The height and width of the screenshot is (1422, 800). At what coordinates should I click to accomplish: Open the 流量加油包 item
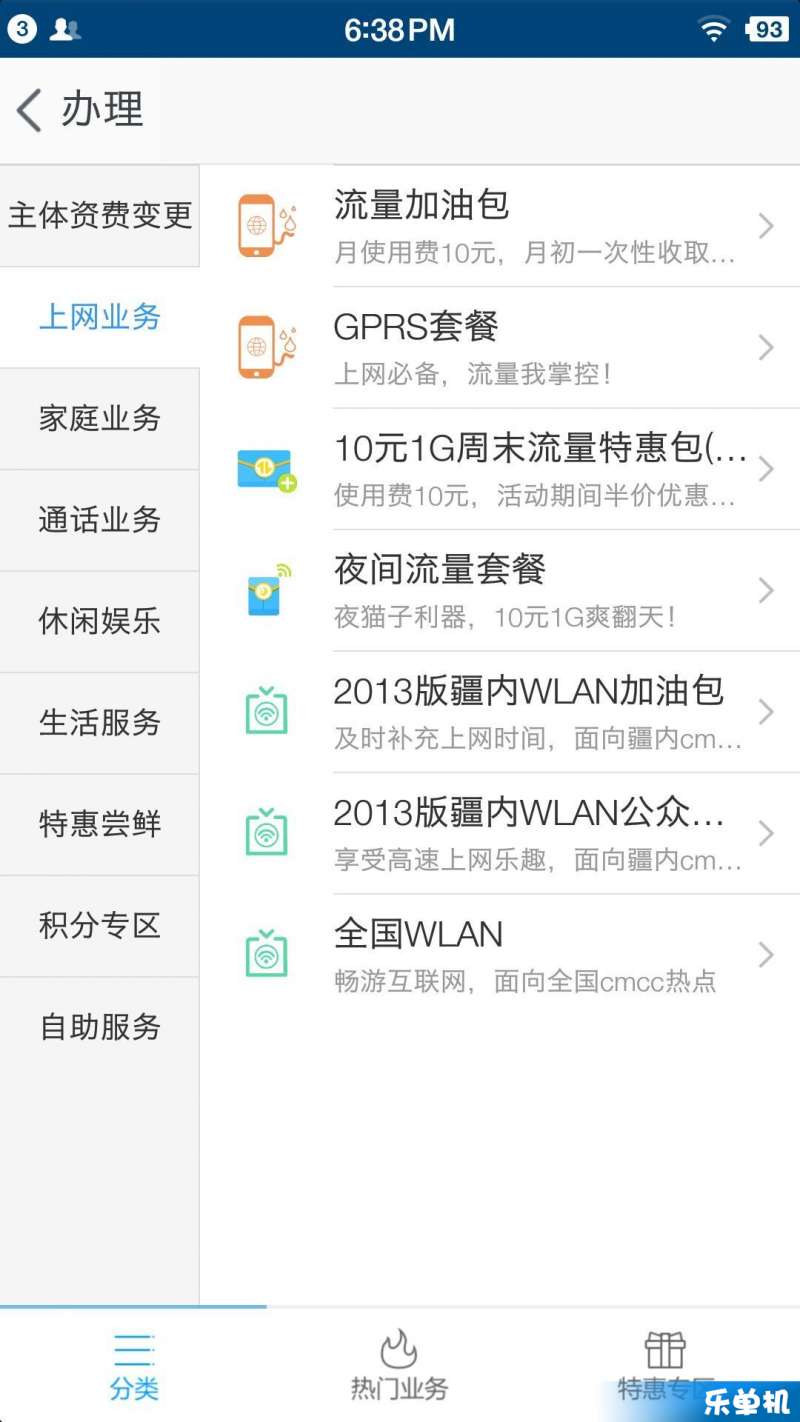tap(500, 226)
